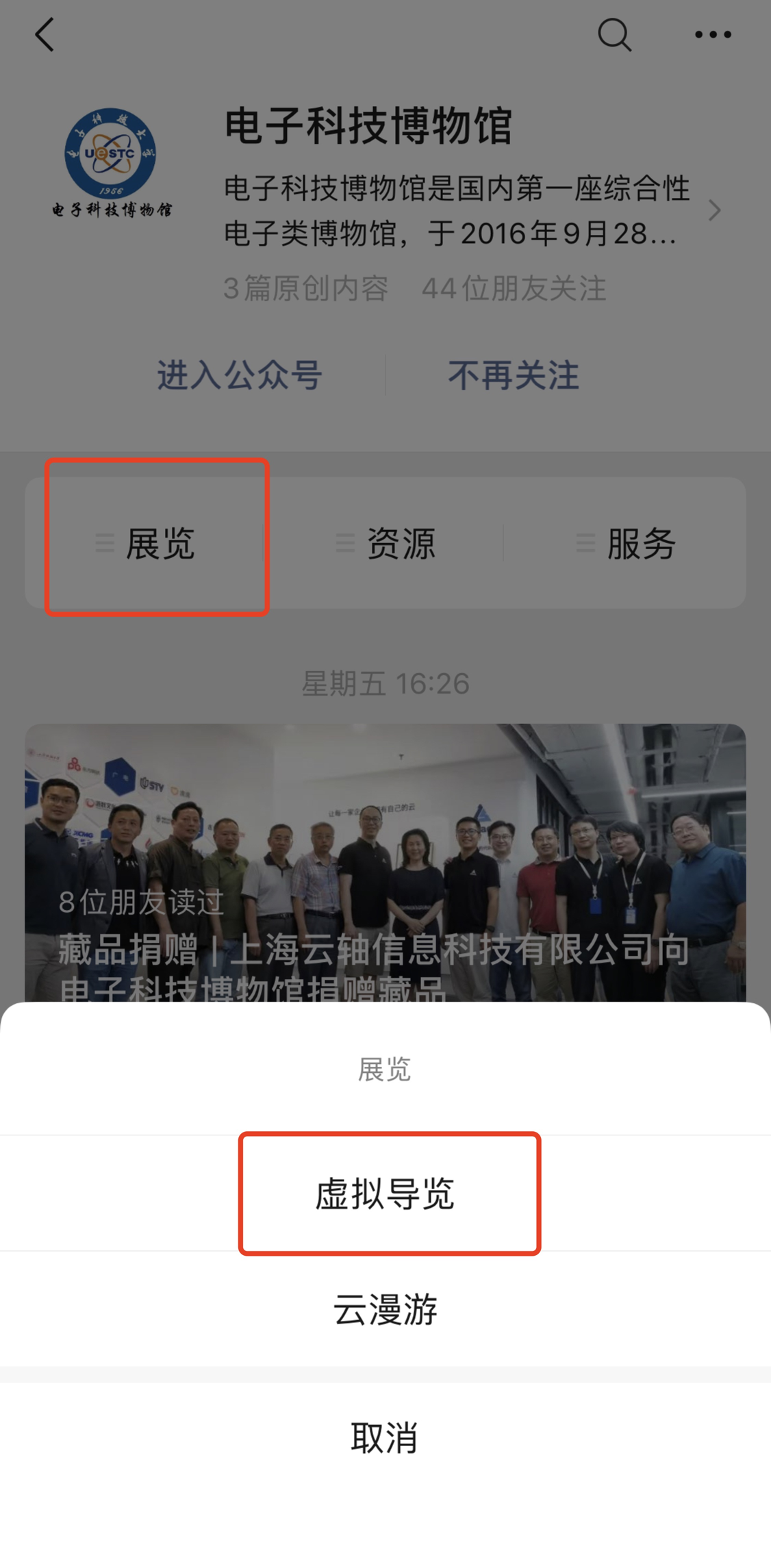Open the 资源 menu tab

coord(385,543)
